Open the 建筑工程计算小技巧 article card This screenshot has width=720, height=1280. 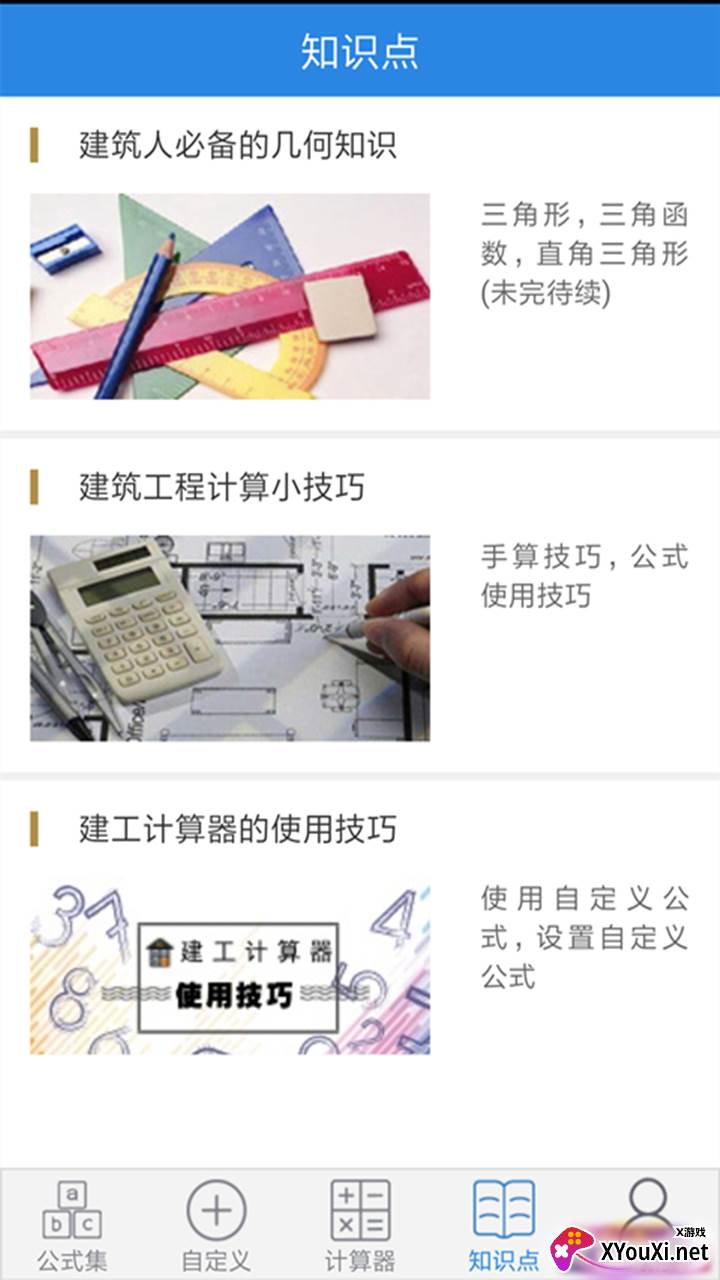(x=360, y=605)
